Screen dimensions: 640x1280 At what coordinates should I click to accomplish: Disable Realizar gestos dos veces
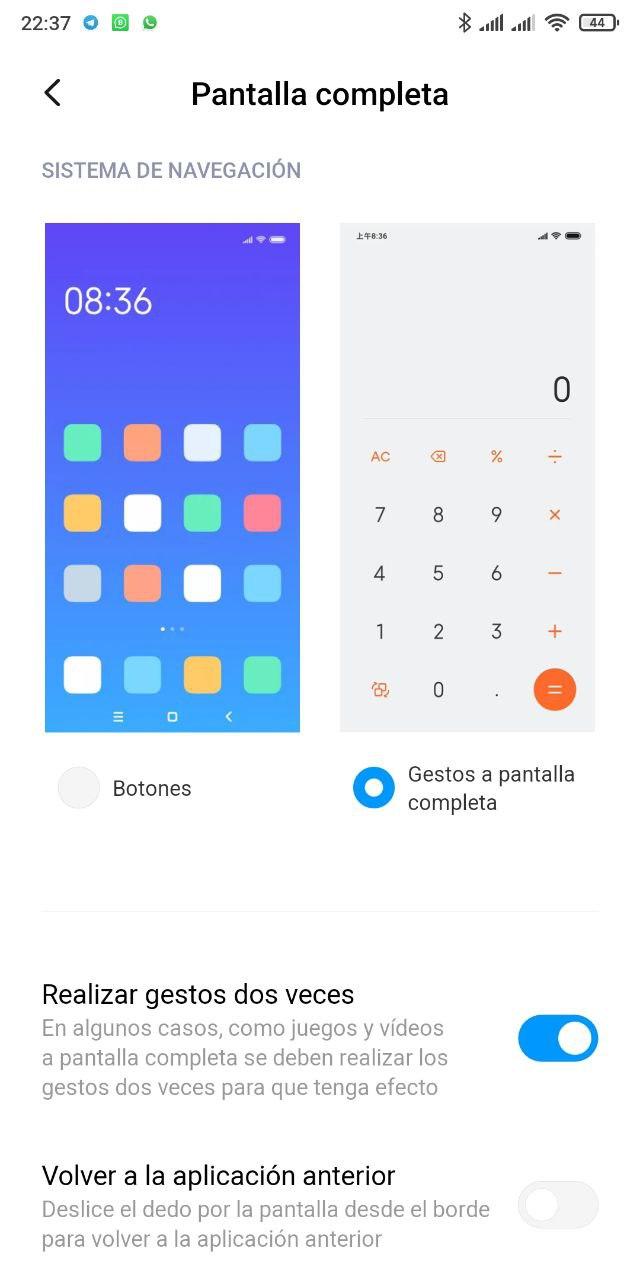click(557, 1039)
